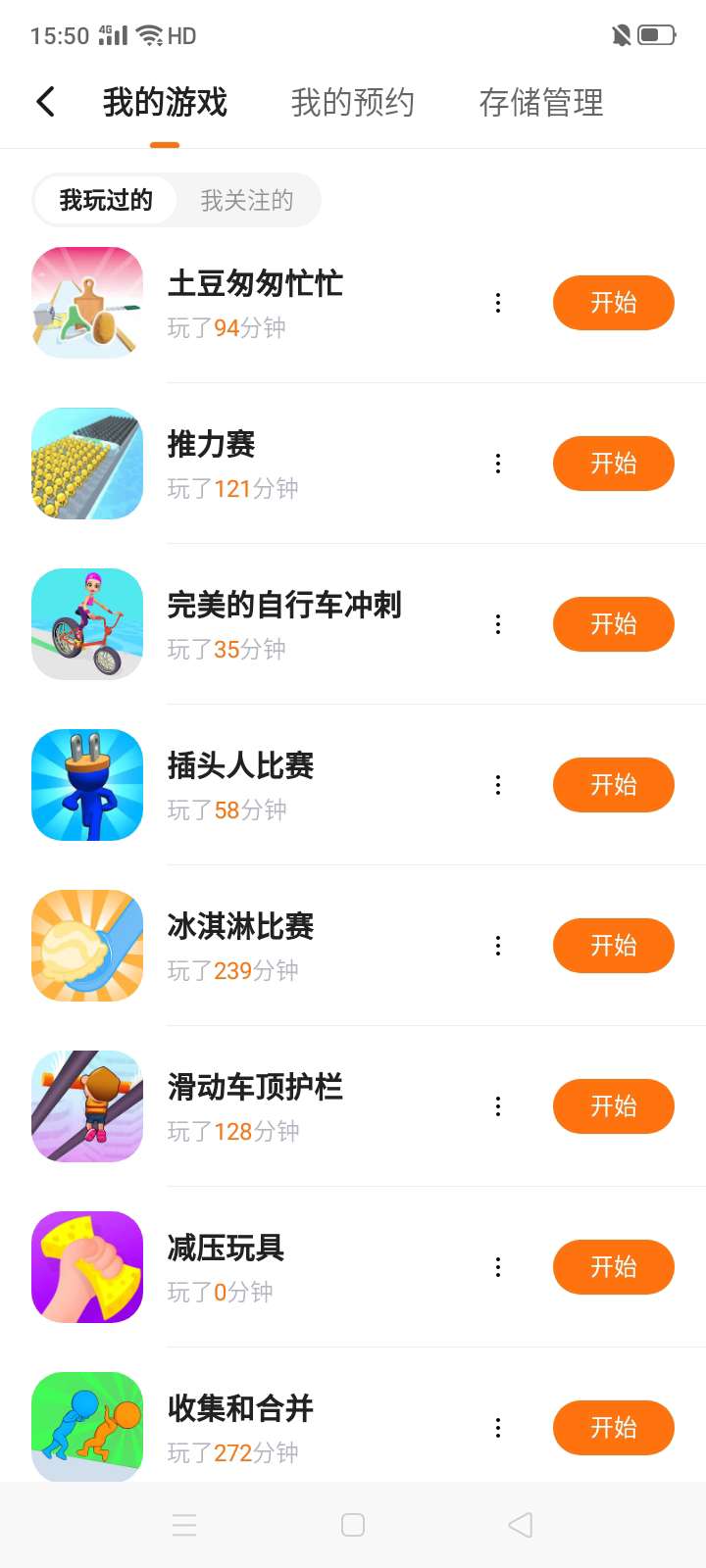Switch to the 存储管理 tab

540,102
